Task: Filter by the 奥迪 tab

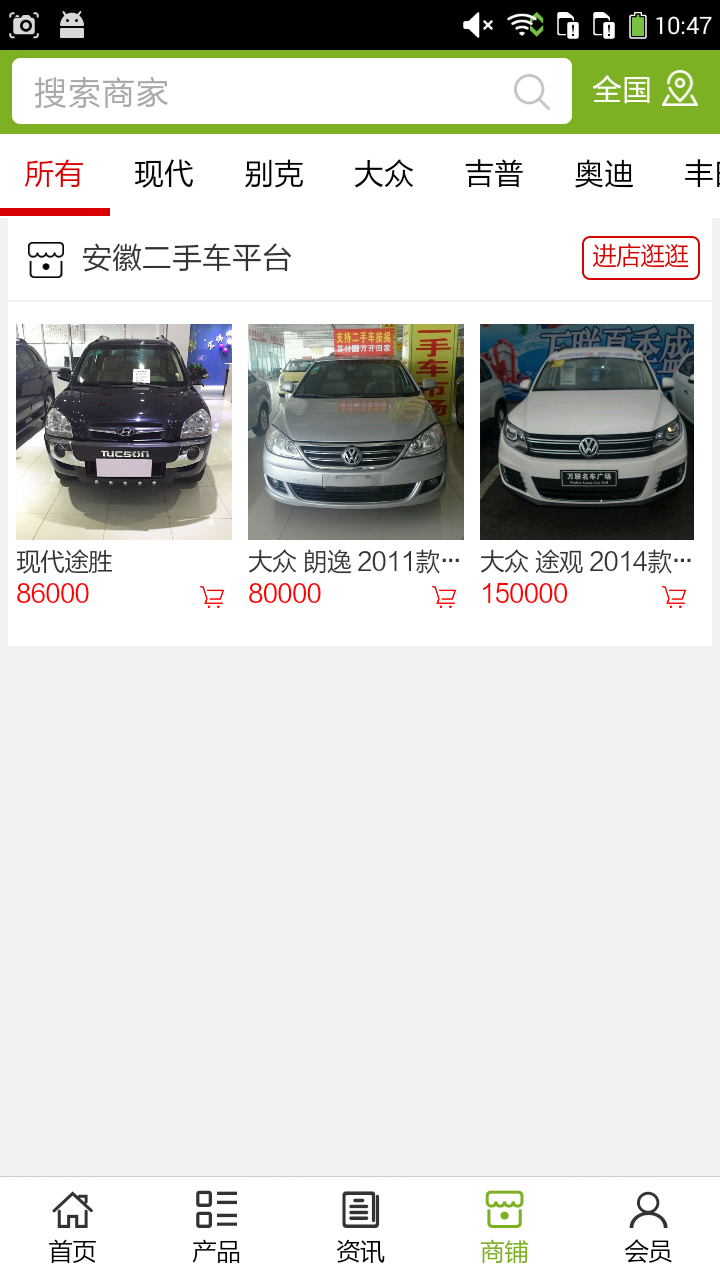Action: coord(604,174)
